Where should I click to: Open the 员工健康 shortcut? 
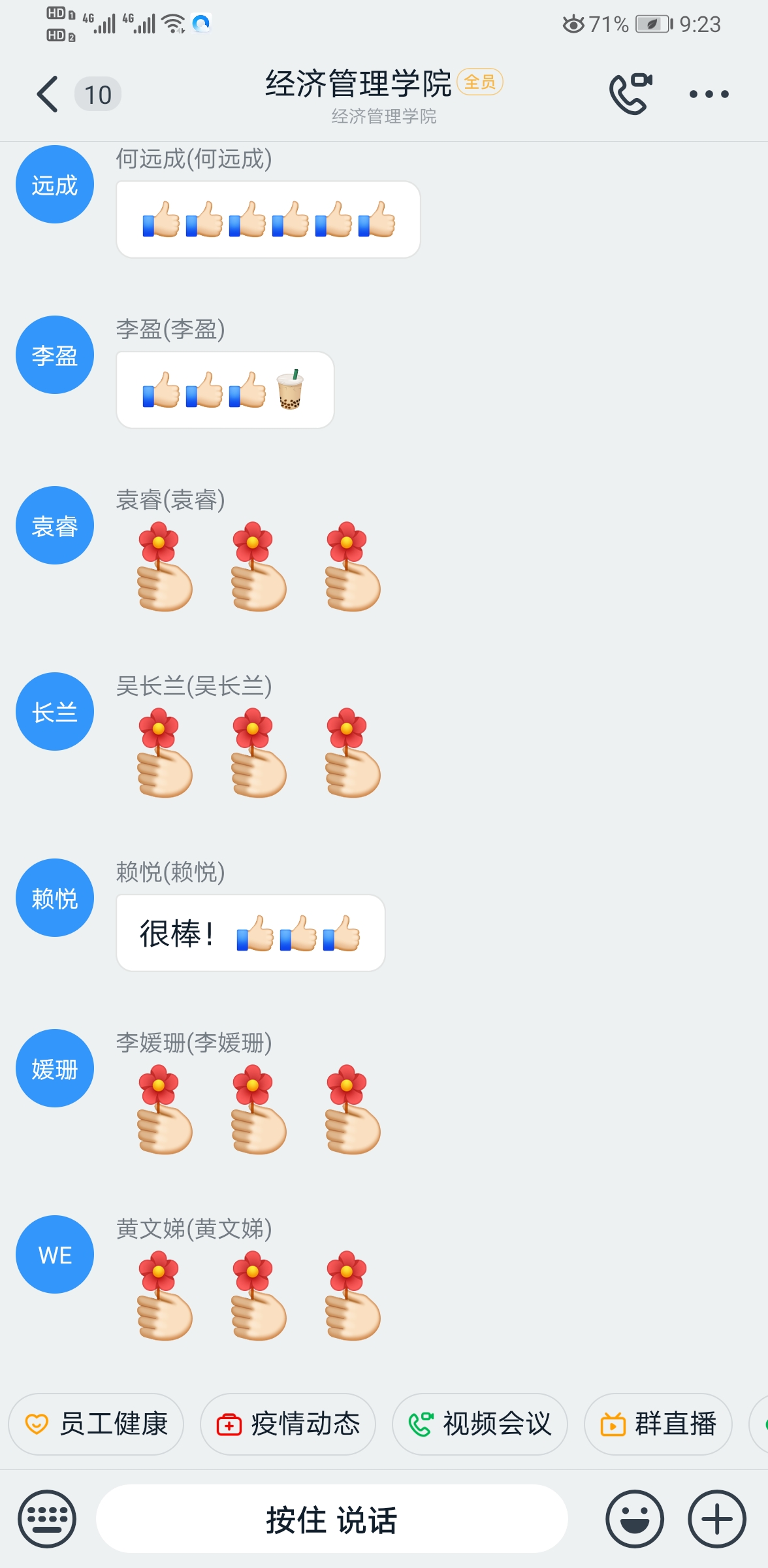(96, 1424)
